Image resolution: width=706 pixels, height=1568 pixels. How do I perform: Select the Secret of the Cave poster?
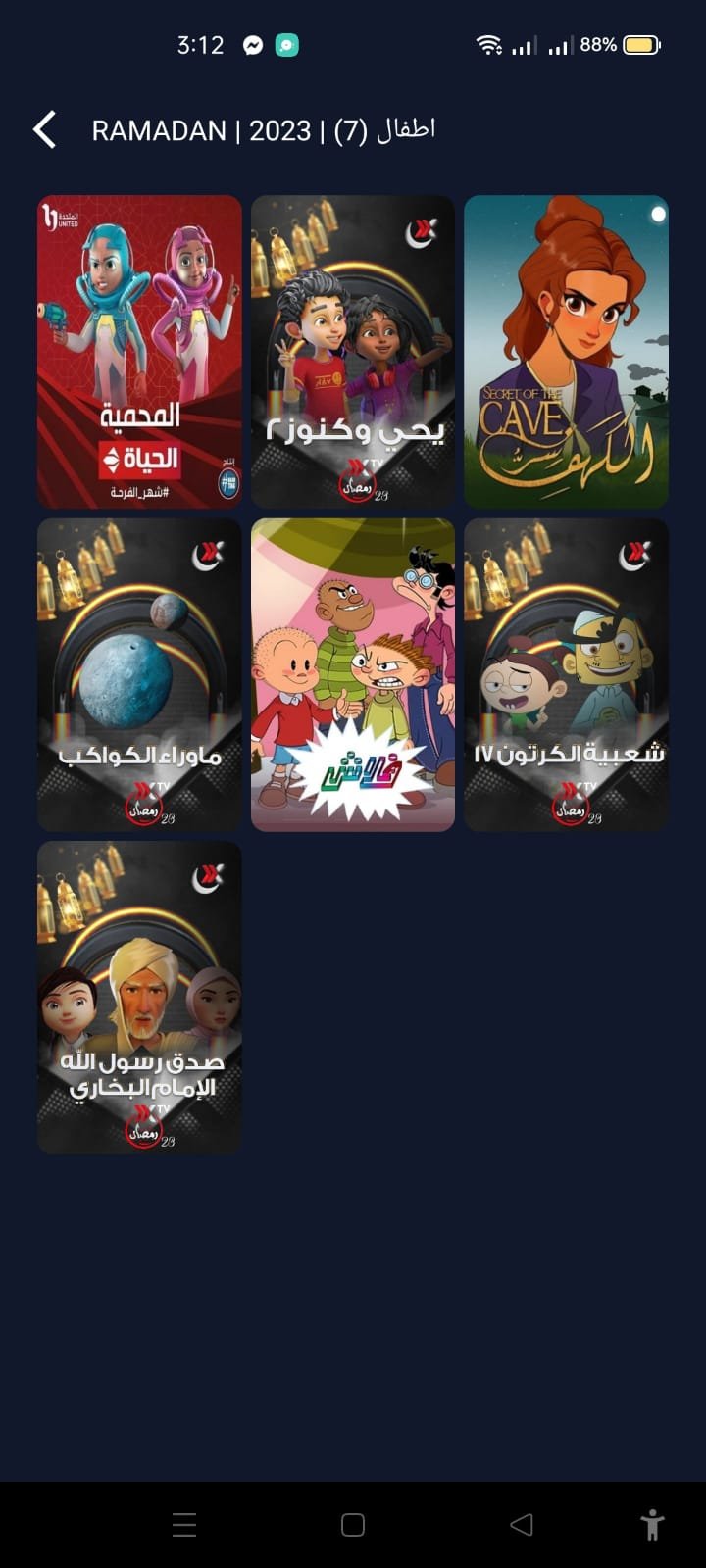click(566, 351)
